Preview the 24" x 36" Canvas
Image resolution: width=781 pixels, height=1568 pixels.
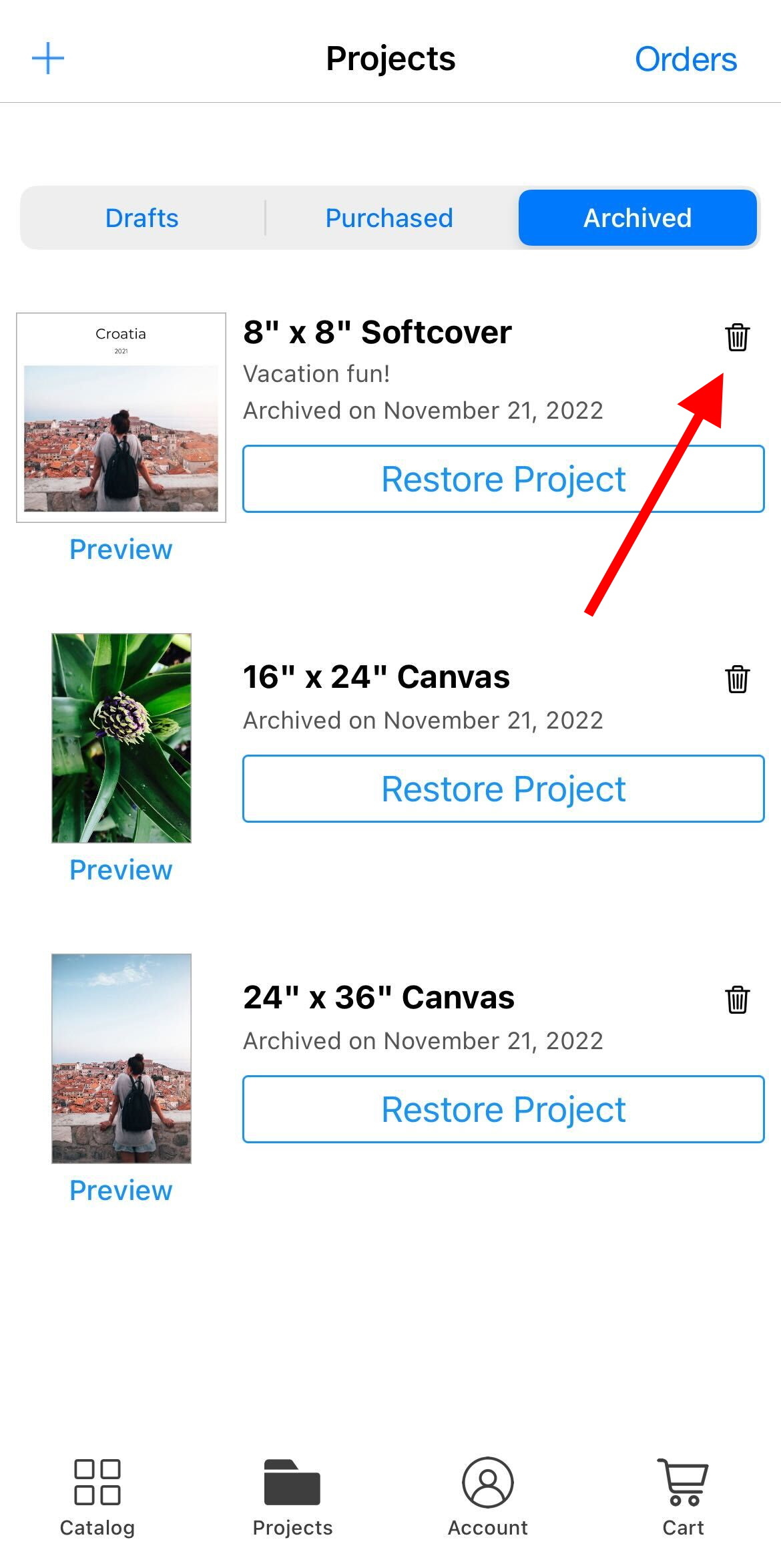pyautogui.click(x=121, y=1191)
